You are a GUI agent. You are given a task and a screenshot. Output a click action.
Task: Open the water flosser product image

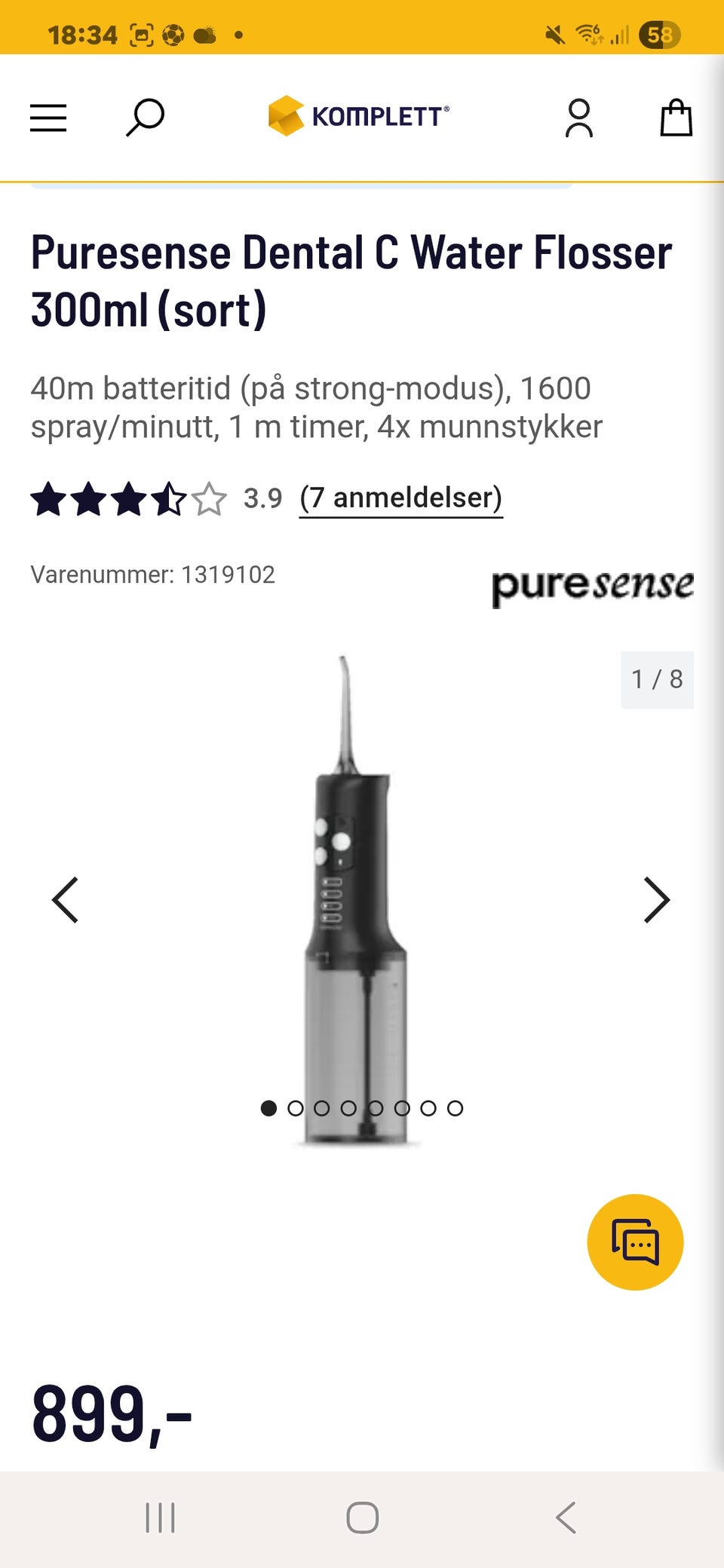tap(357, 901)
